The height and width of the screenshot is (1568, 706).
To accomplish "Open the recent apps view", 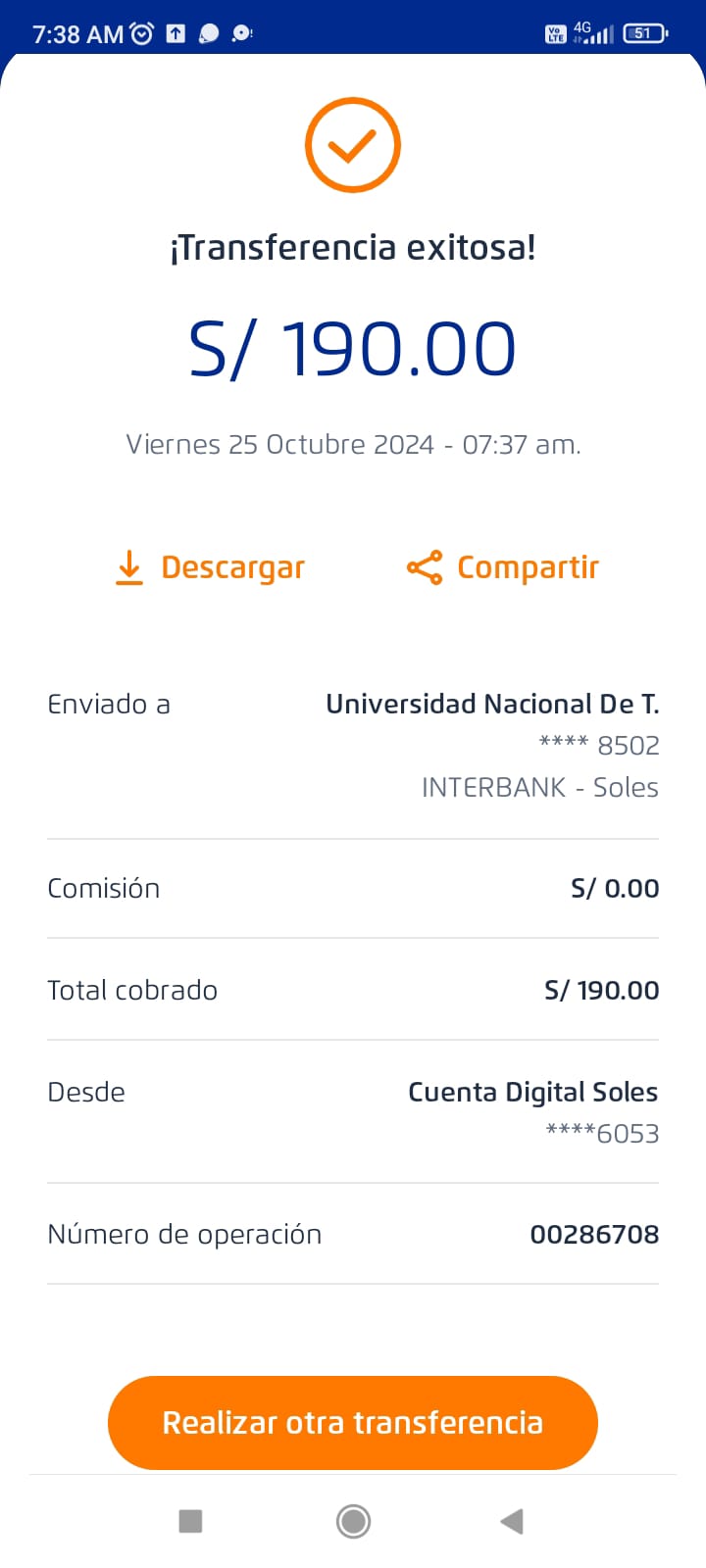I will tap(190, 1521).
